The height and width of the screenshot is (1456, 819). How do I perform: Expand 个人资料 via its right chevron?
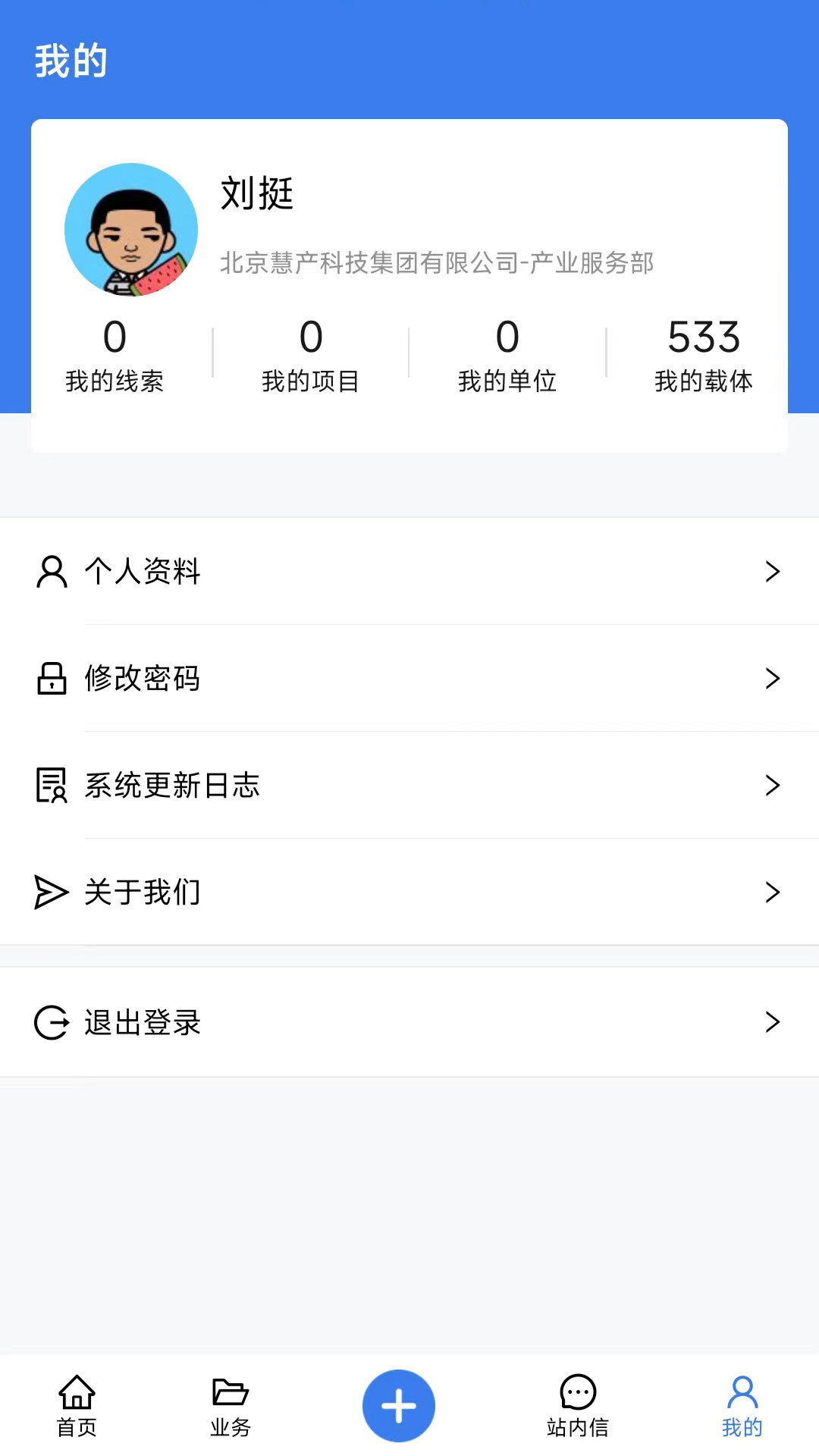[x=773, y=572]
